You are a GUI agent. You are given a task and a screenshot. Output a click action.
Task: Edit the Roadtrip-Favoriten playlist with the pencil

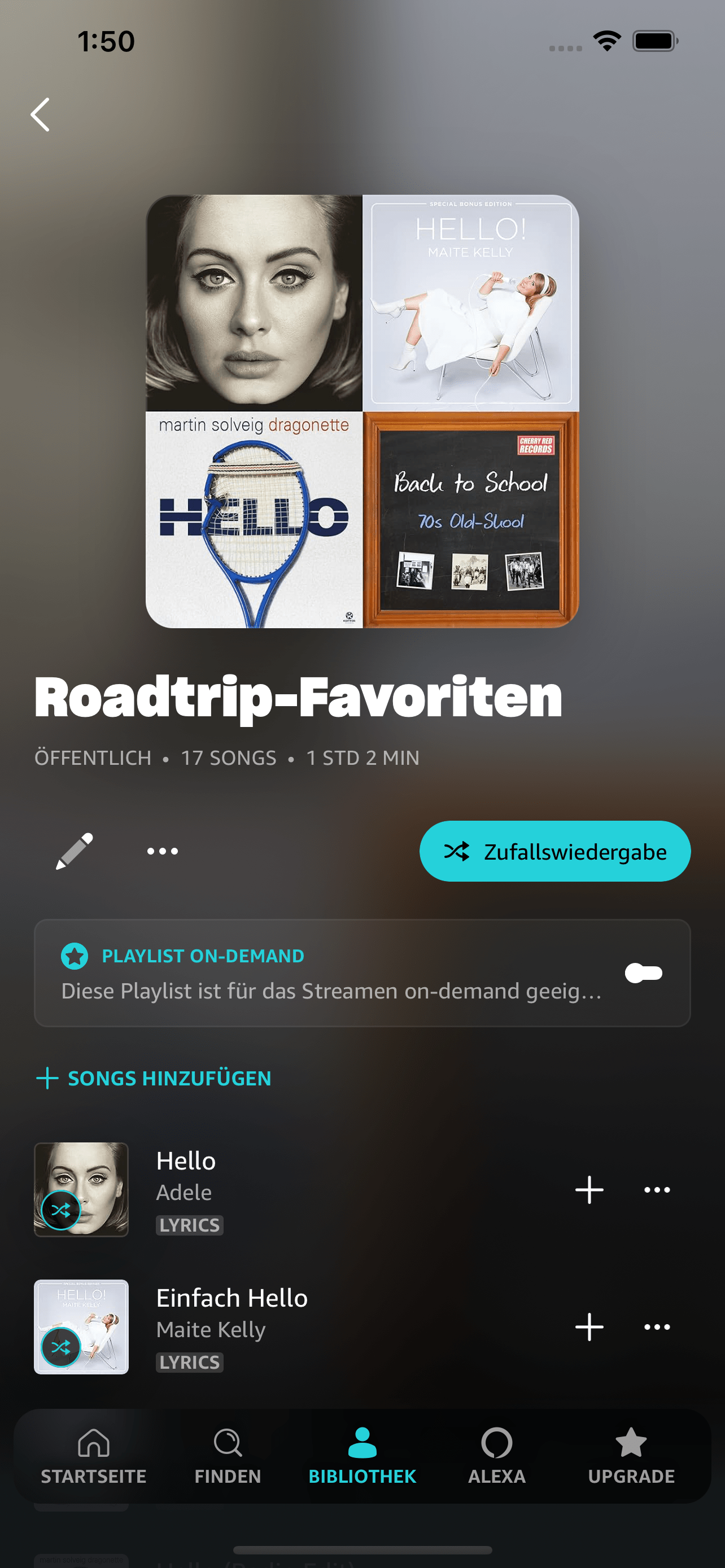(75, 851)
